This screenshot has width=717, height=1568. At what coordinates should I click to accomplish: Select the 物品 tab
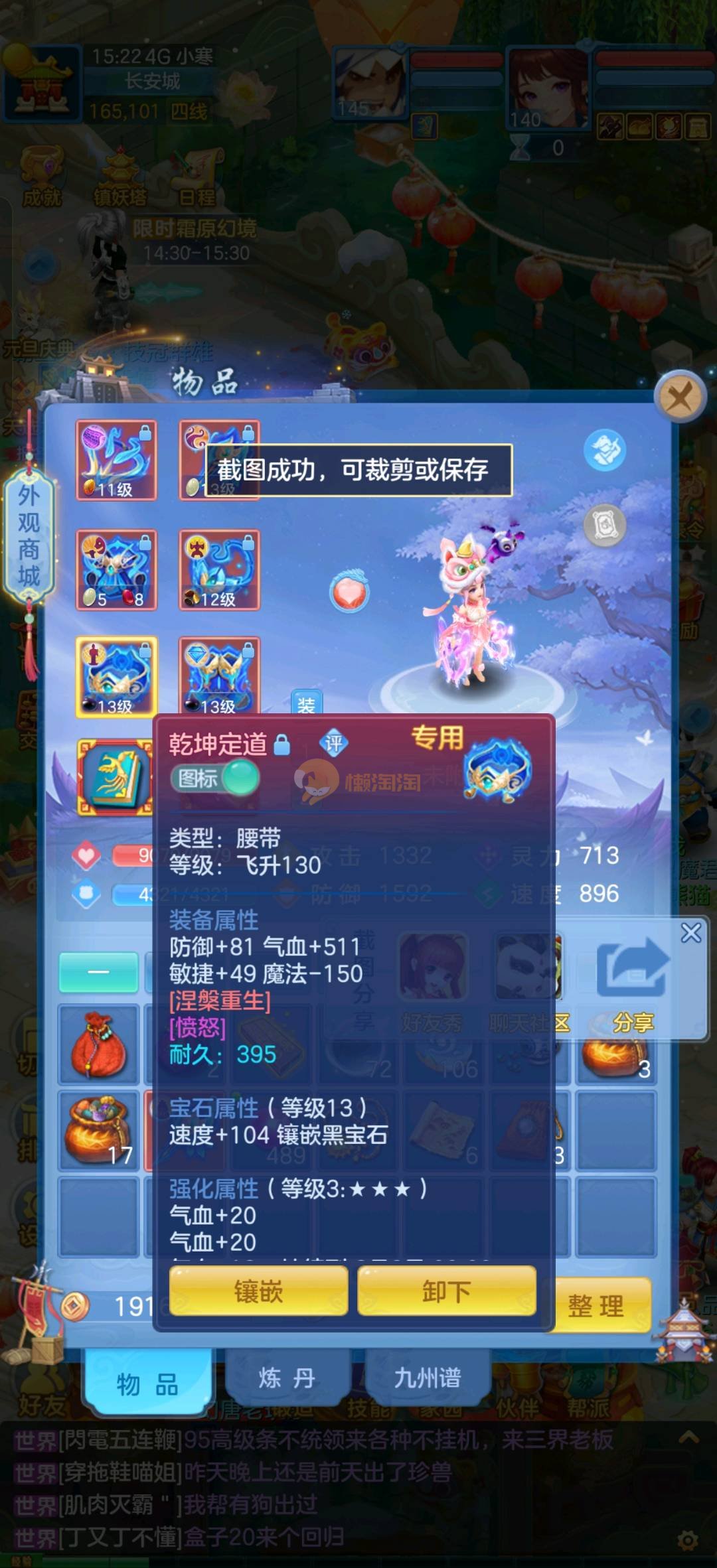point(147,1384)
